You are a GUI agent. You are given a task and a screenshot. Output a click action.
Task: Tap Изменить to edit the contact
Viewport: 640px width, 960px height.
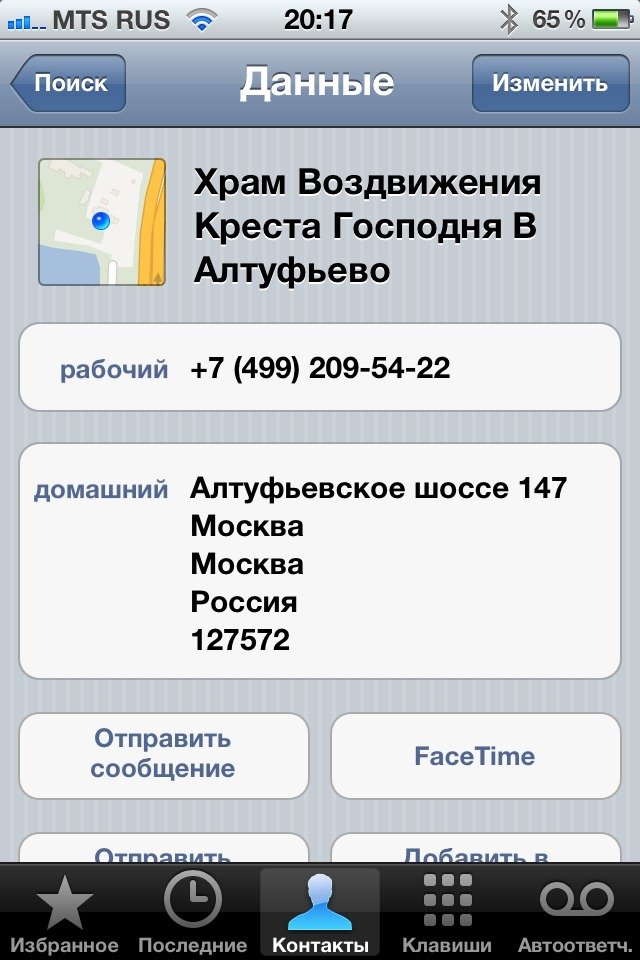click(x=549, y=83)
